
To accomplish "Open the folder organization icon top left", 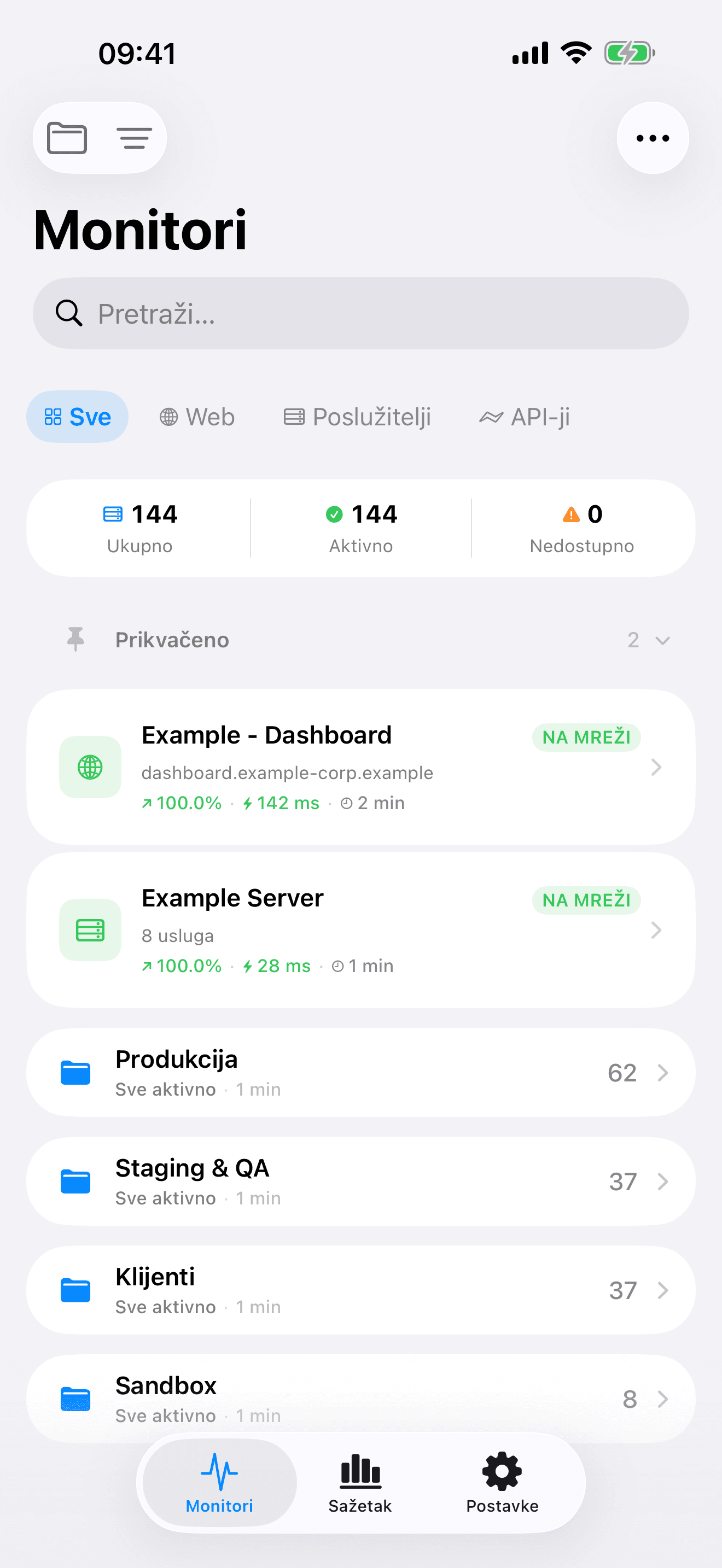I will click(x=67, y=138).
